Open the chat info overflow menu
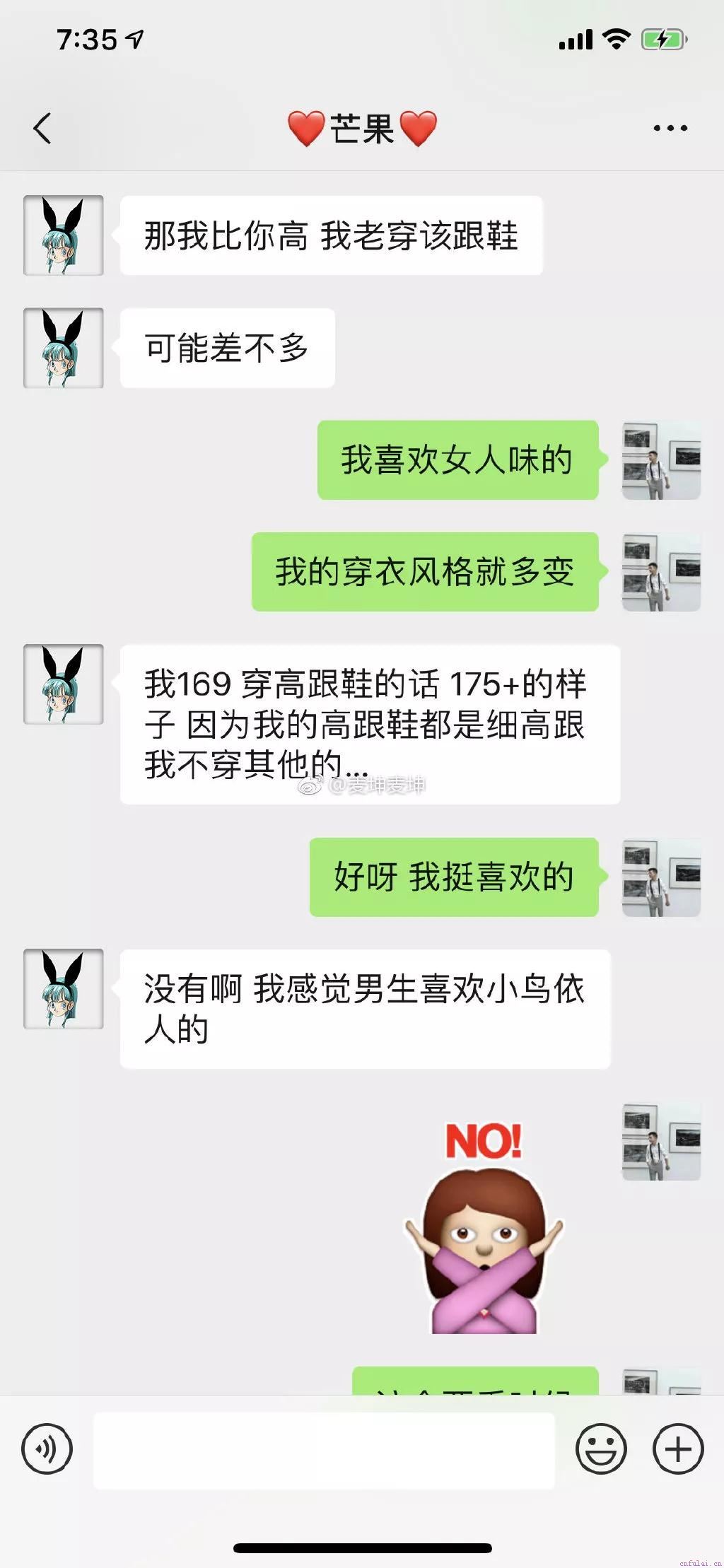Screen dimensions: 724x1568 670,129
